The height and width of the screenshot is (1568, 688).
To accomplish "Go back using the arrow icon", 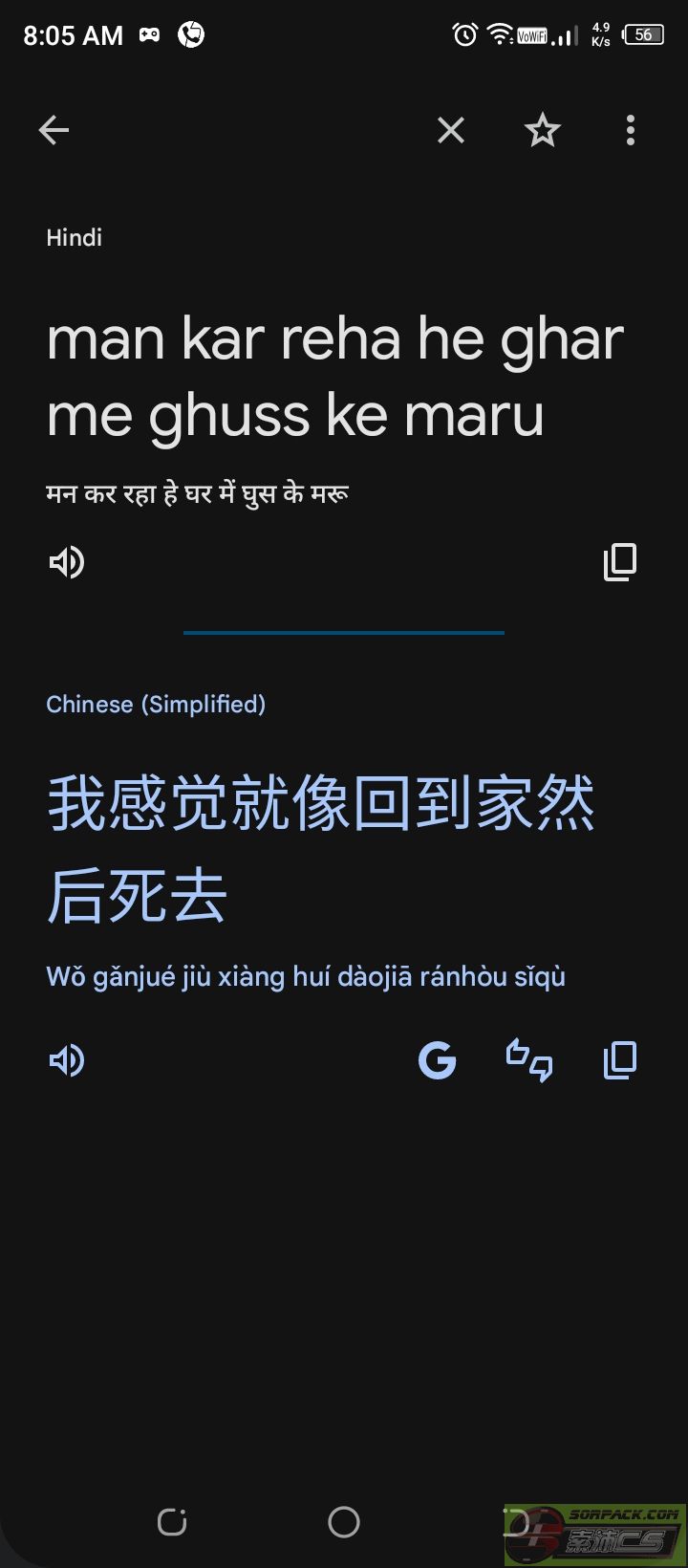I will [x=54, y=130].
